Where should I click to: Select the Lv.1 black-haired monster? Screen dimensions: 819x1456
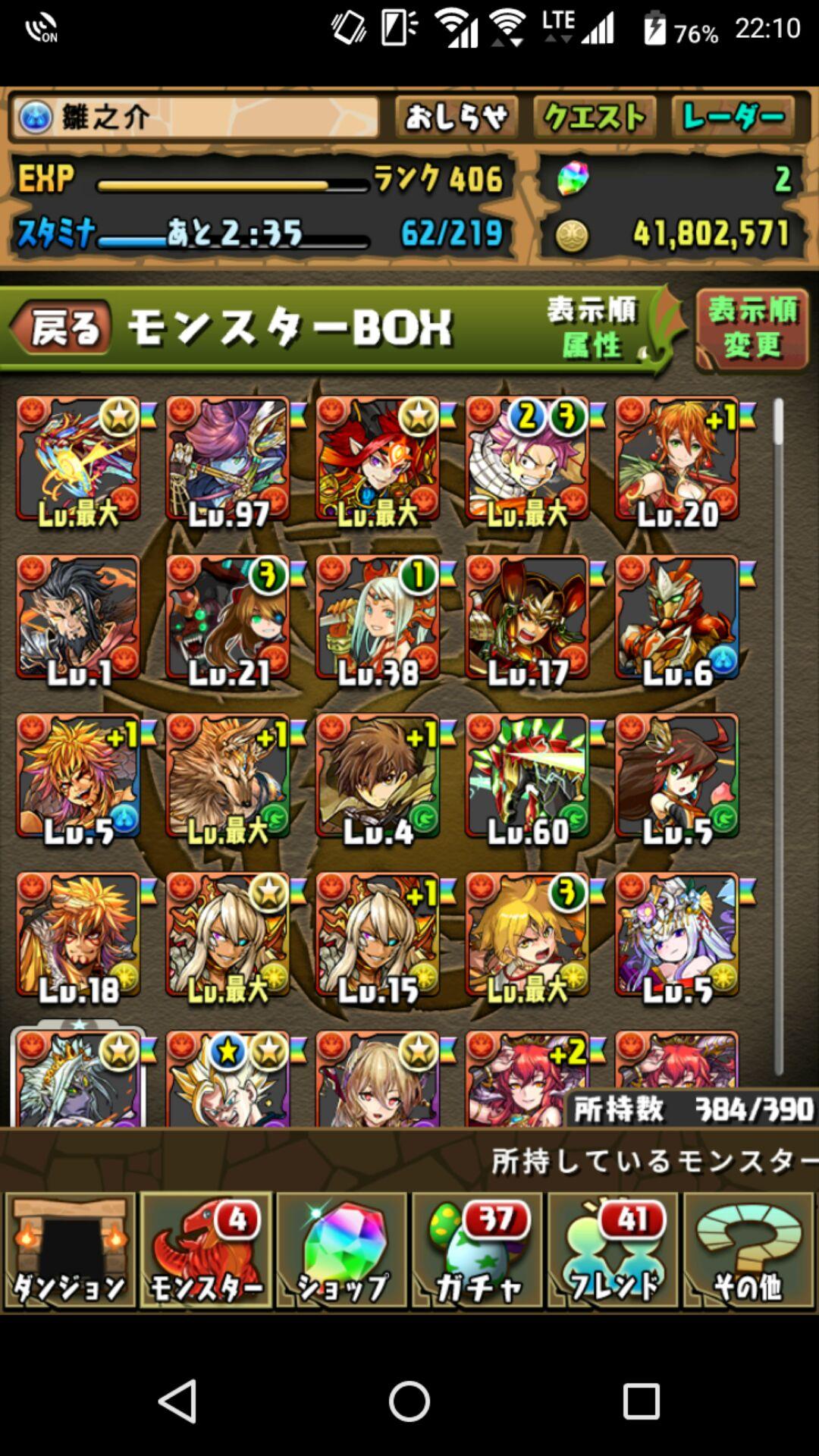pos(78,617)
